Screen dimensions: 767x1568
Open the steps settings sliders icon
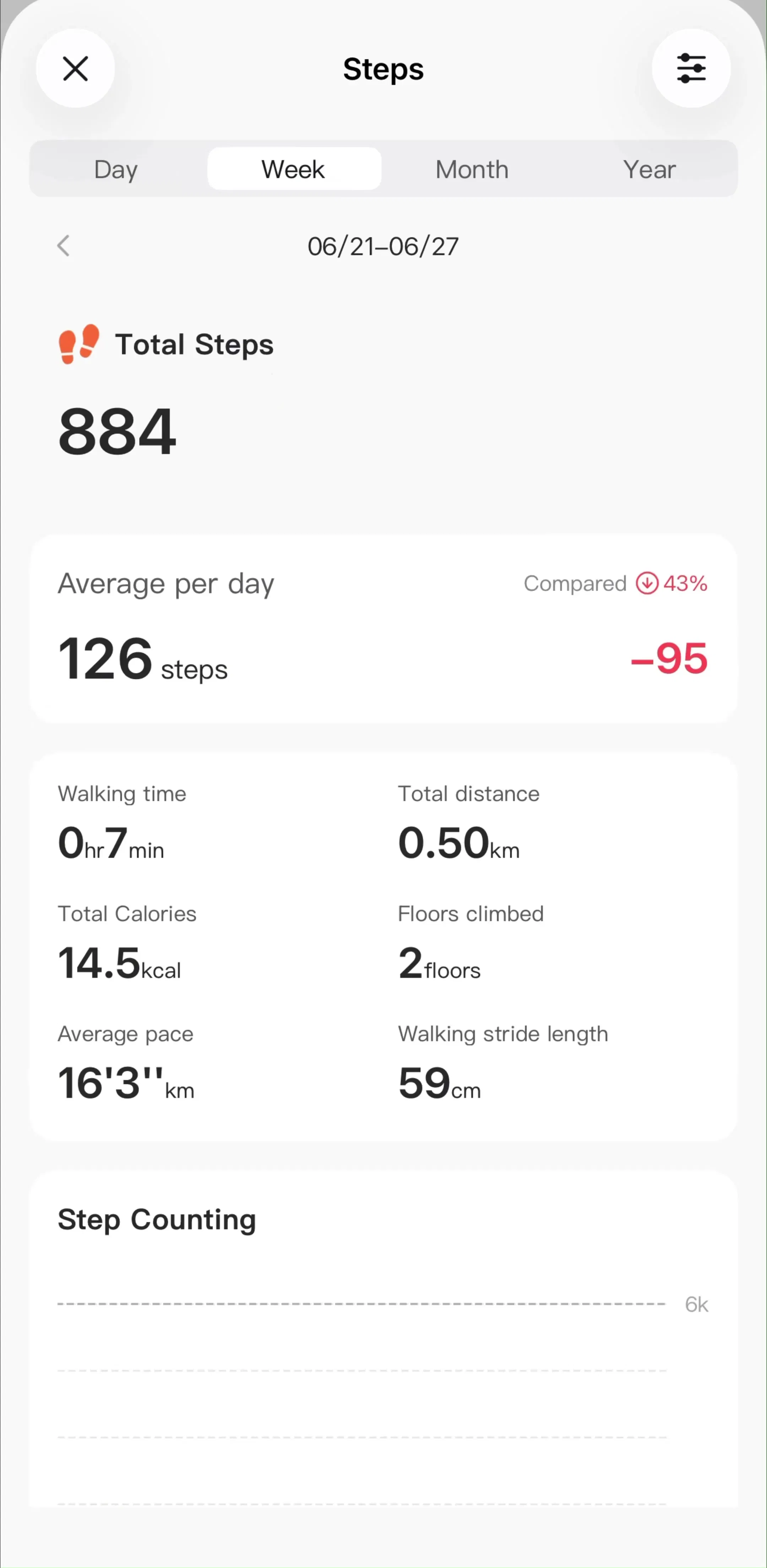691,68
